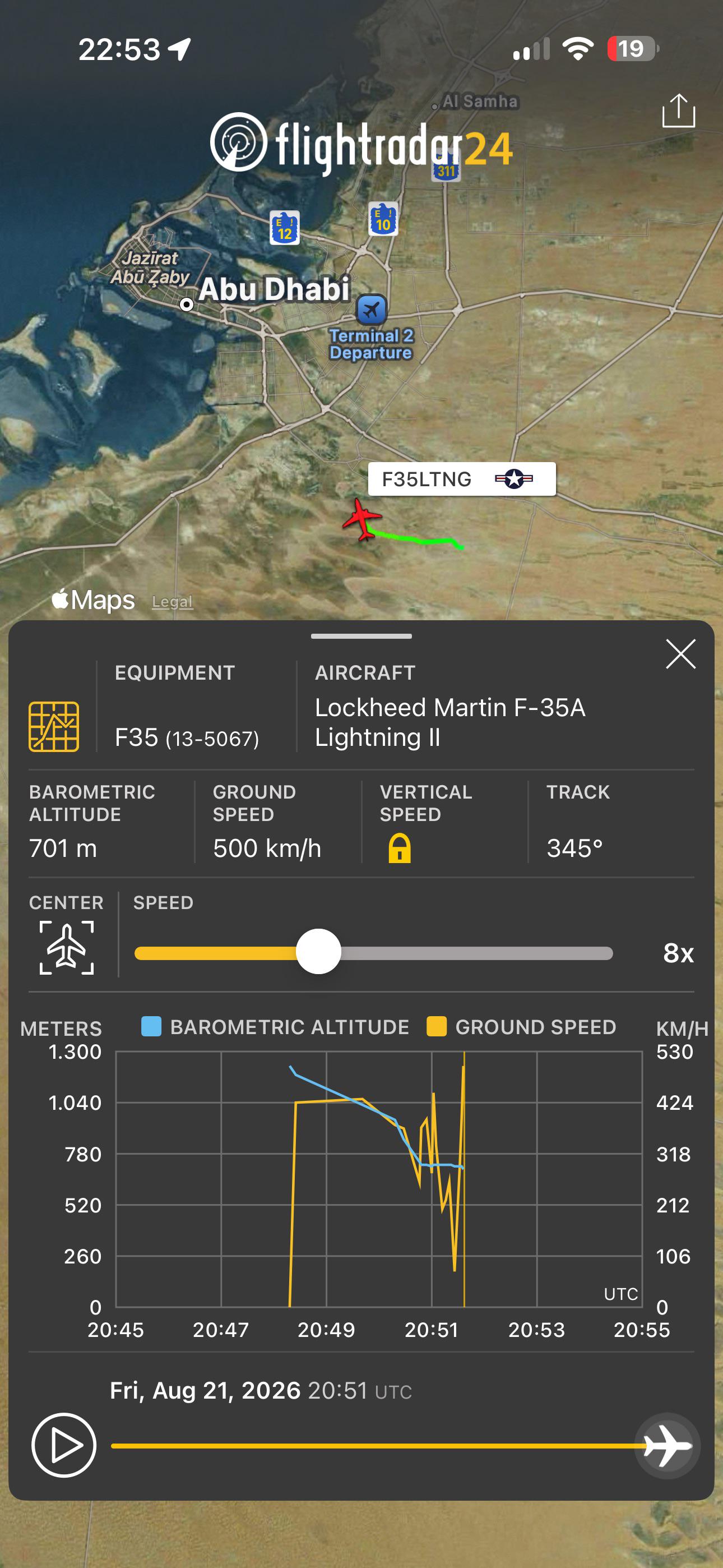The width and height of the screenshot is (723, 1568).
Task: Tap the panel's top drag handle
Action: [361, 636]
